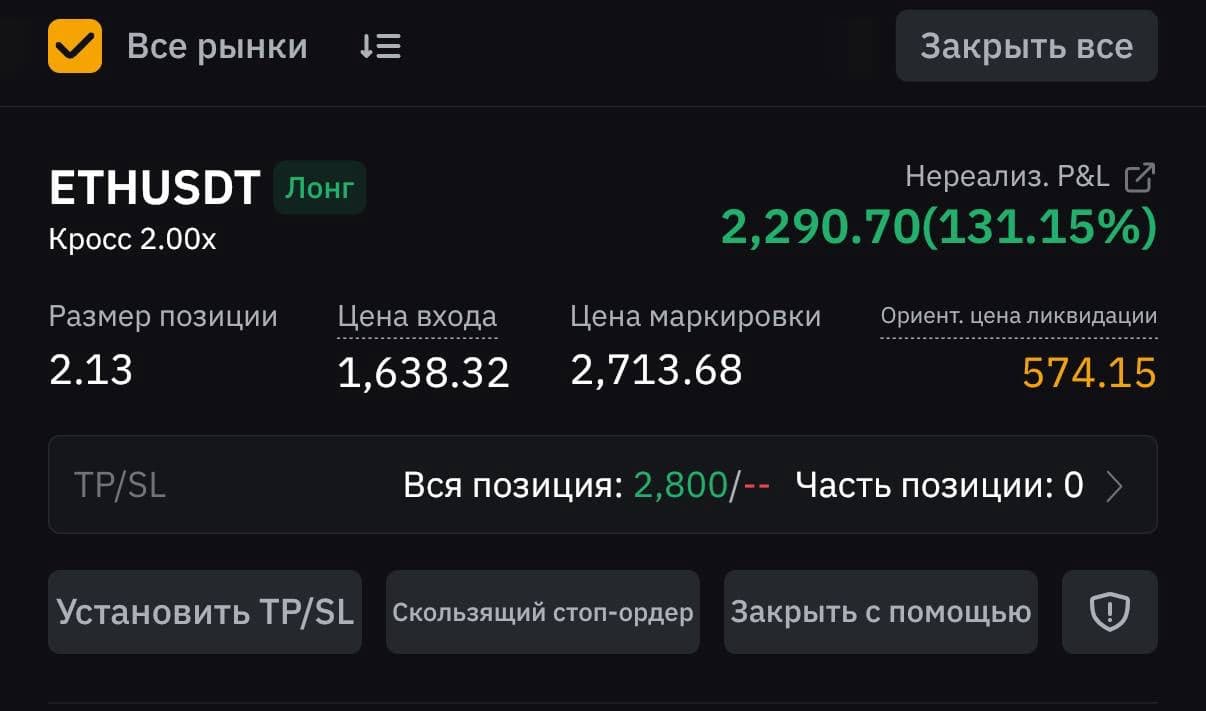Open the ETHUSDT position title
1206x711 pixels.
[x=154, y=188]
